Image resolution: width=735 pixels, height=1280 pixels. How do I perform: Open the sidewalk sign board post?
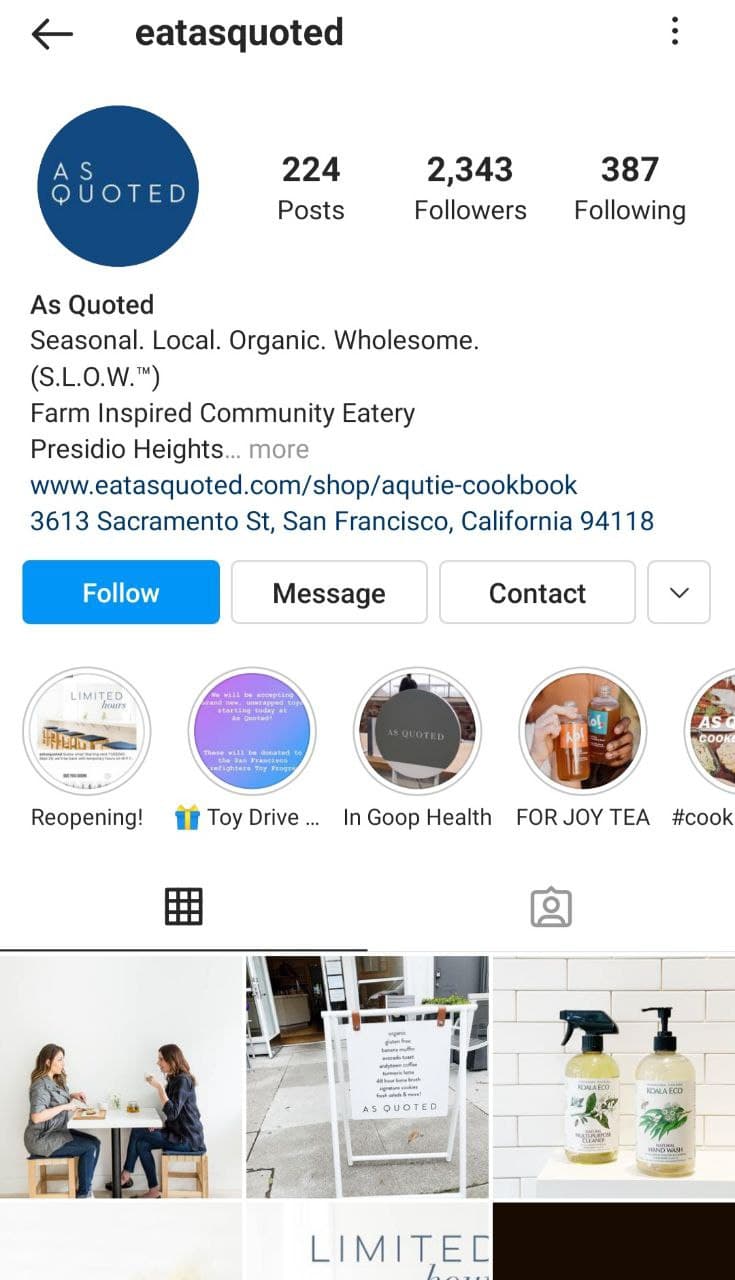coord(368,1076)
